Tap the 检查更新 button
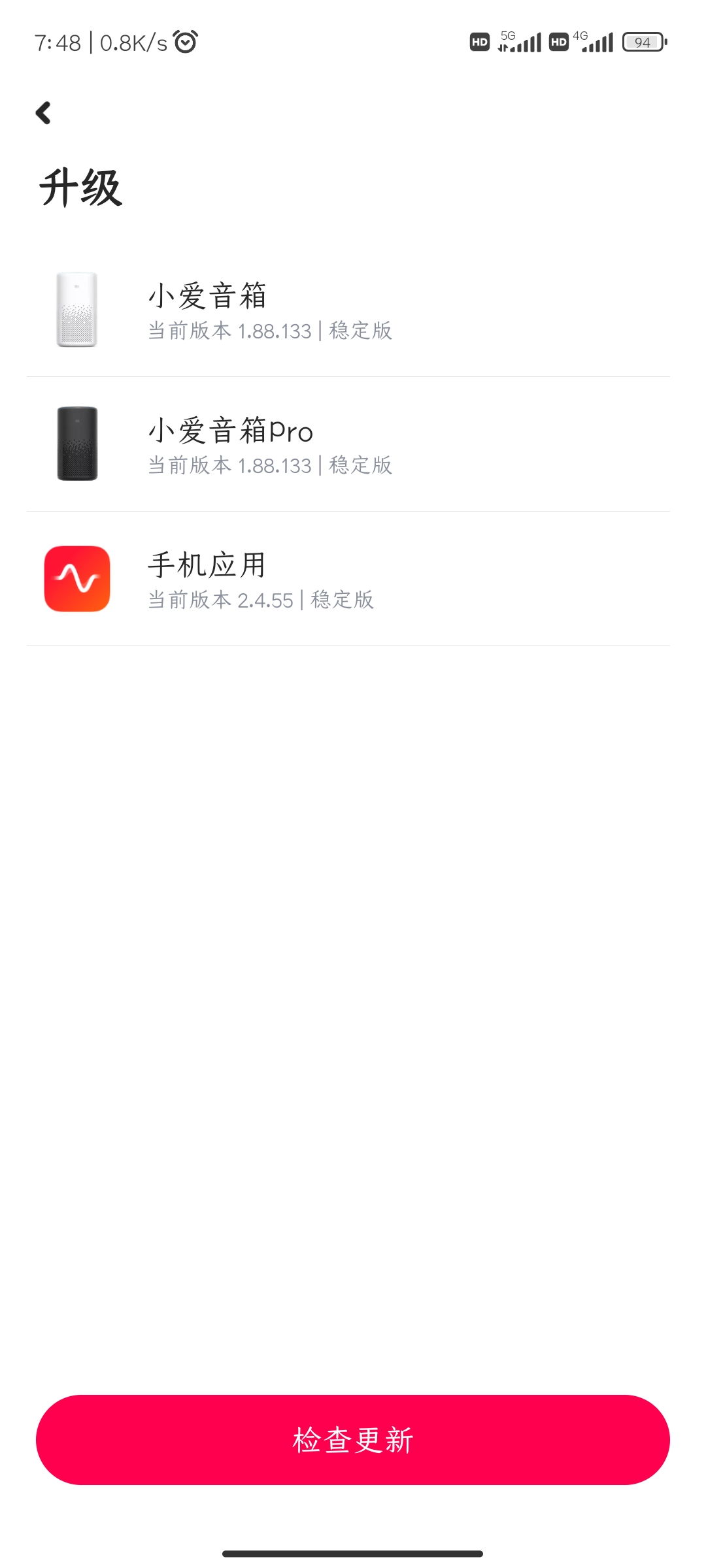 coord(353,1439)
